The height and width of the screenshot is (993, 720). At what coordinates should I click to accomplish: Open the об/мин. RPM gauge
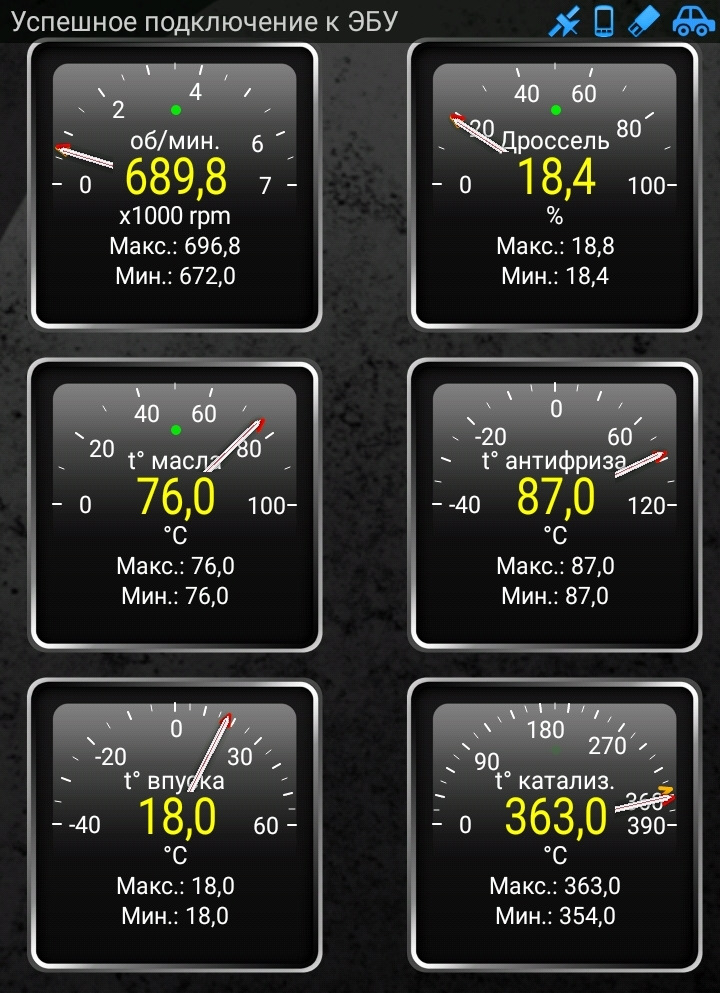(174, 186)
